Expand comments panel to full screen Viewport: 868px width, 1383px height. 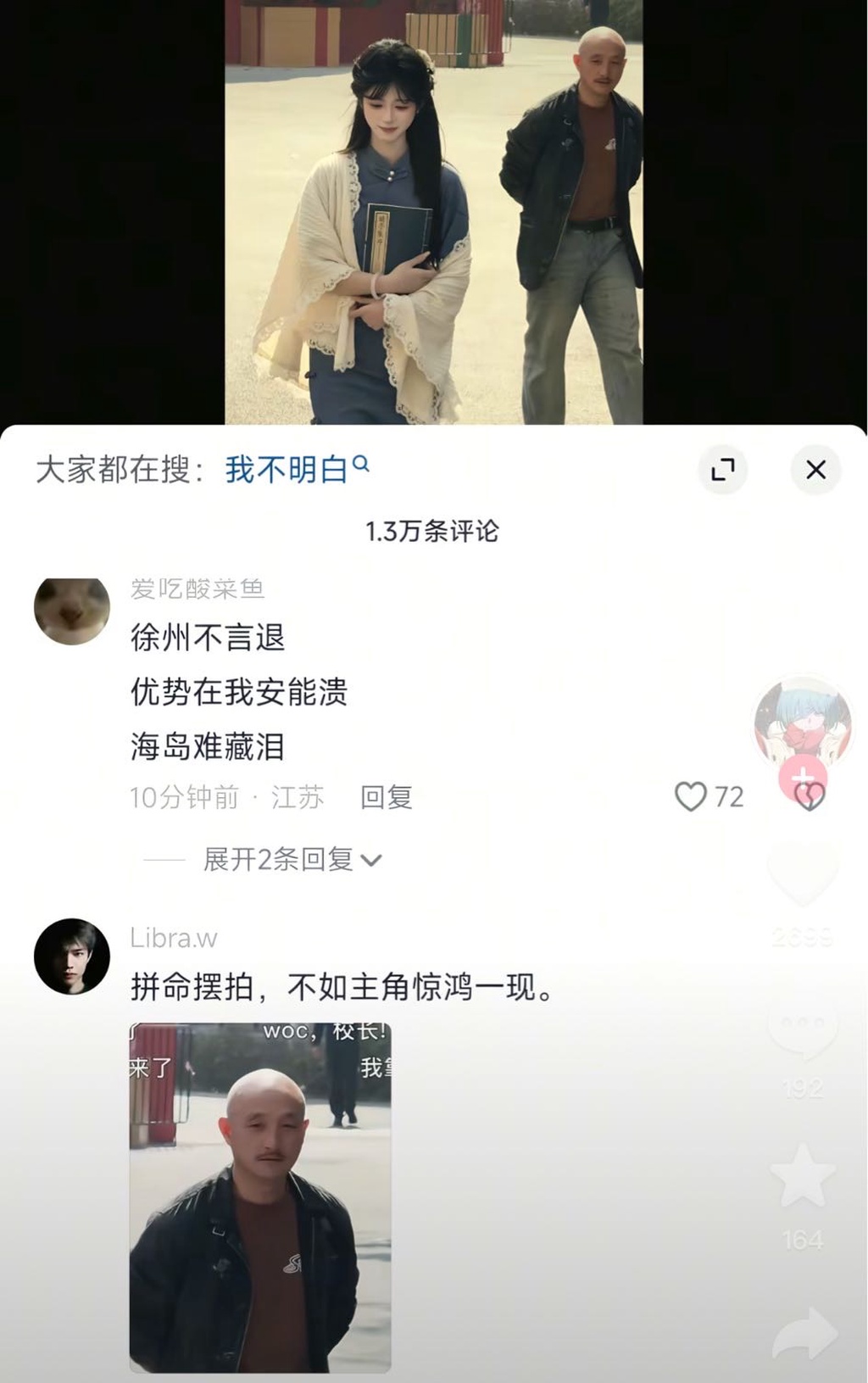click(723, 469)
